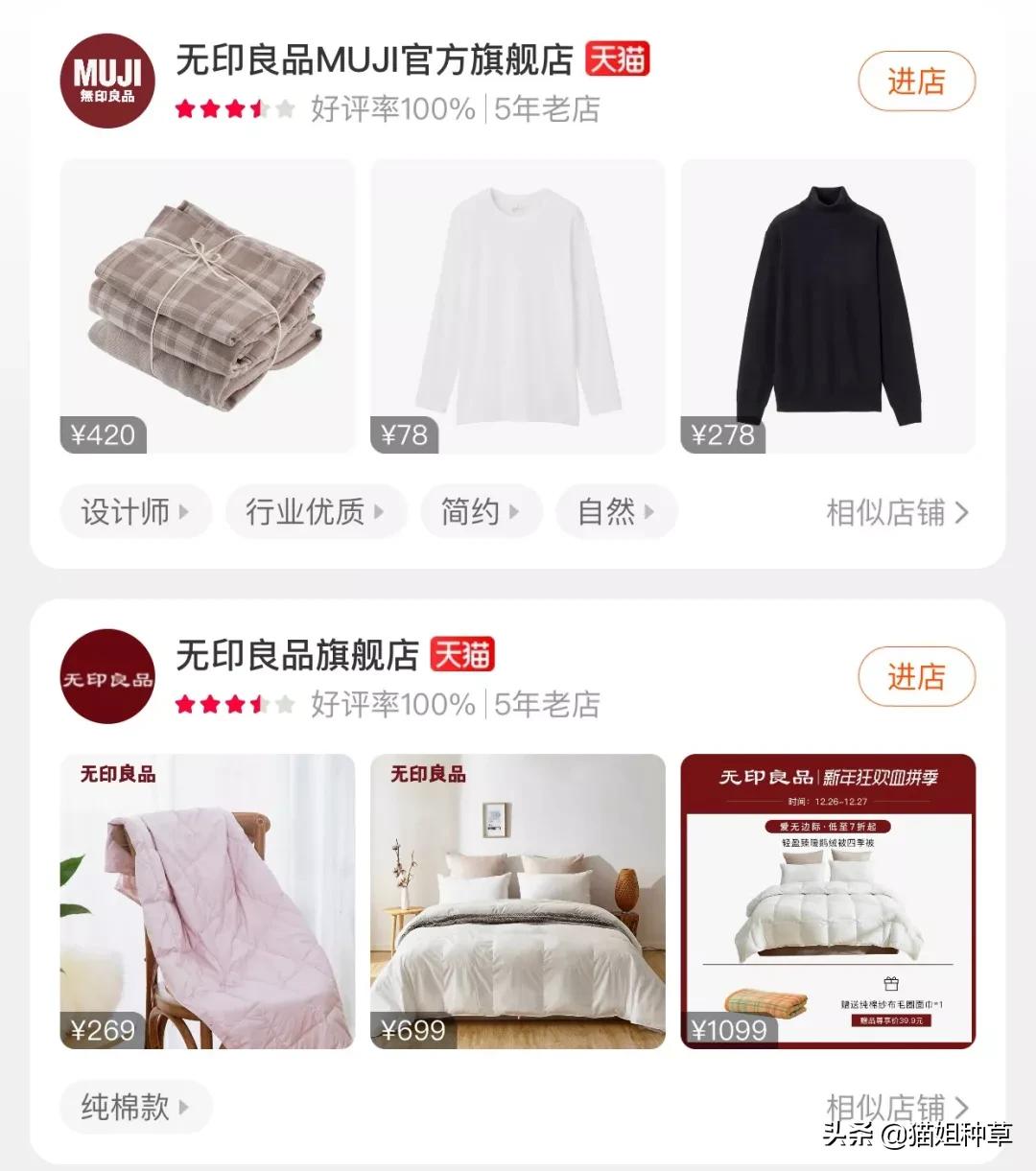1036x1171 pixels.
Task: Expand the 纯棉款 tag
Action: tap(134, 1108)
